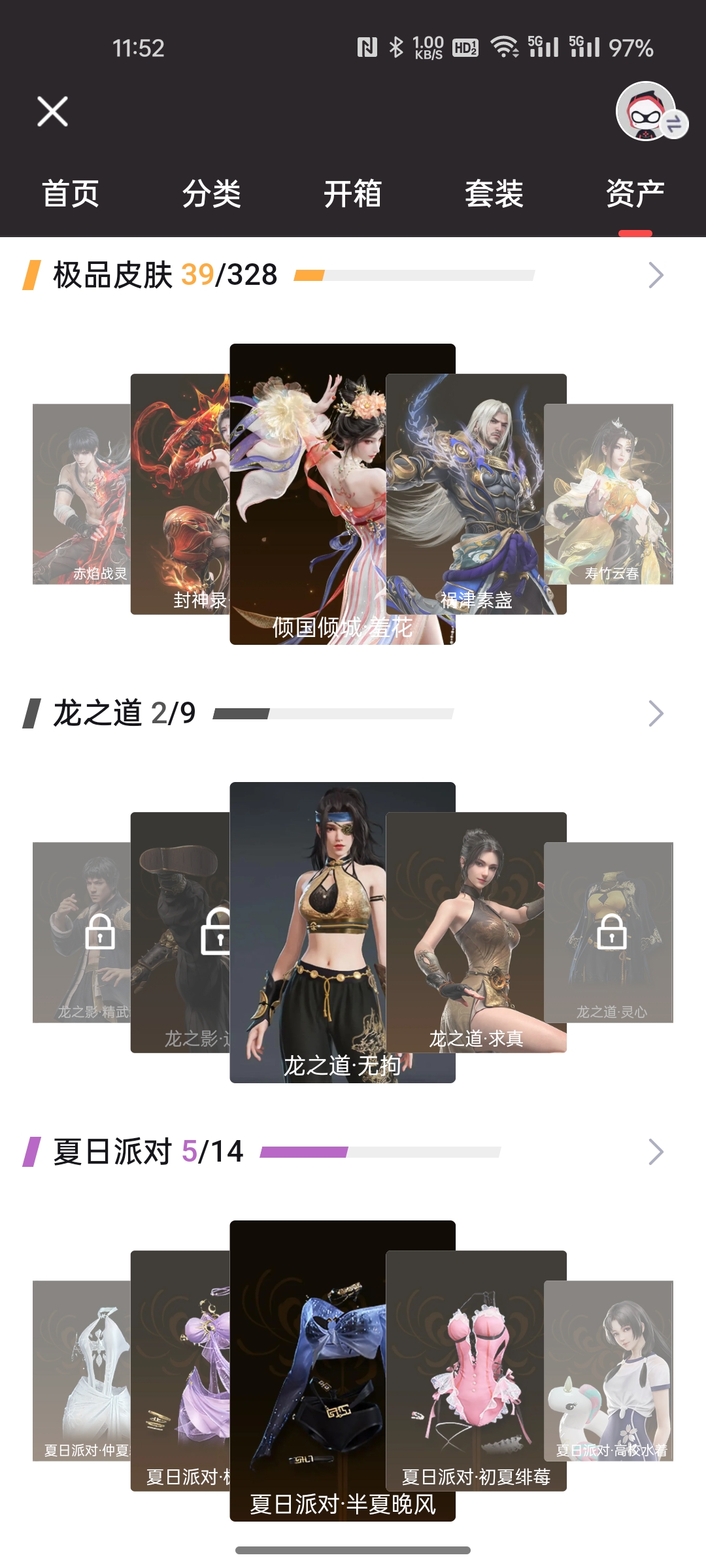The height and width of the screenshot is (1568, 706).
Task: Switch to the 首页 tab
Action: [70, 193]
